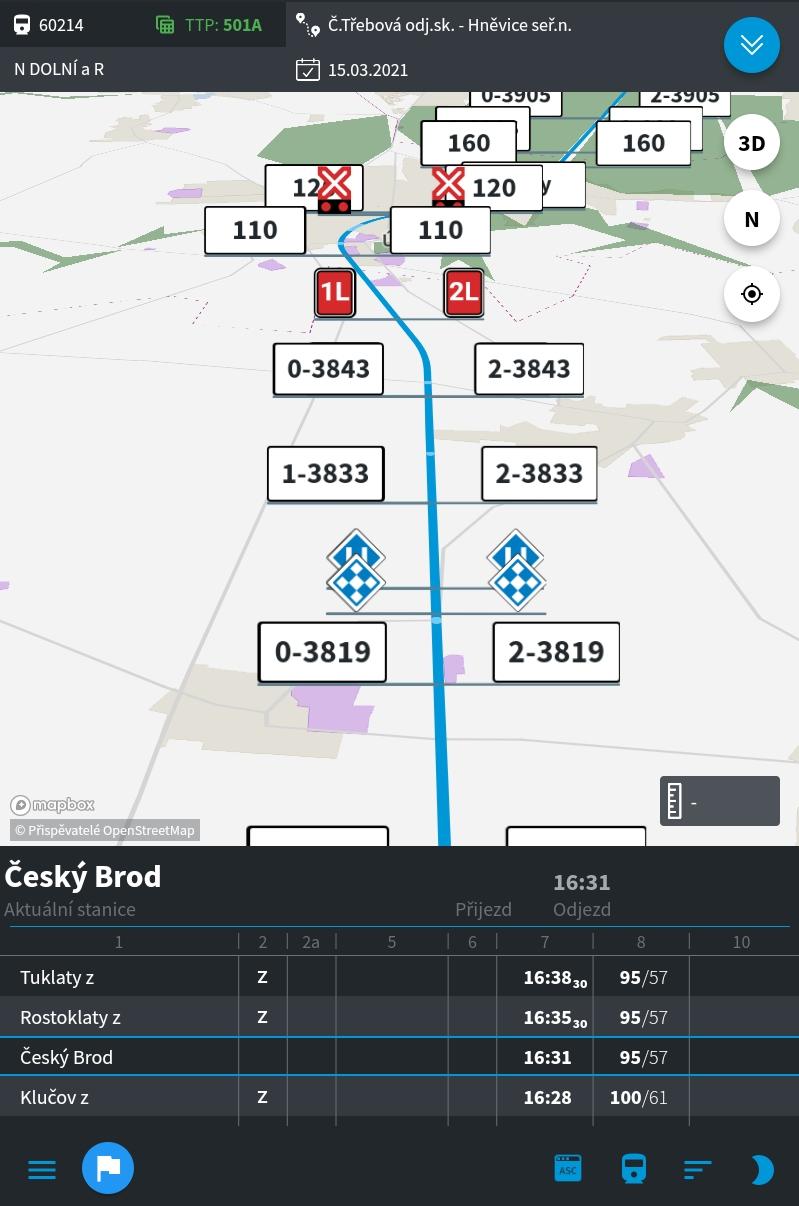Open the ASC window icon
Viewport: 799px width, 1206px height.
pos(568,1168)
